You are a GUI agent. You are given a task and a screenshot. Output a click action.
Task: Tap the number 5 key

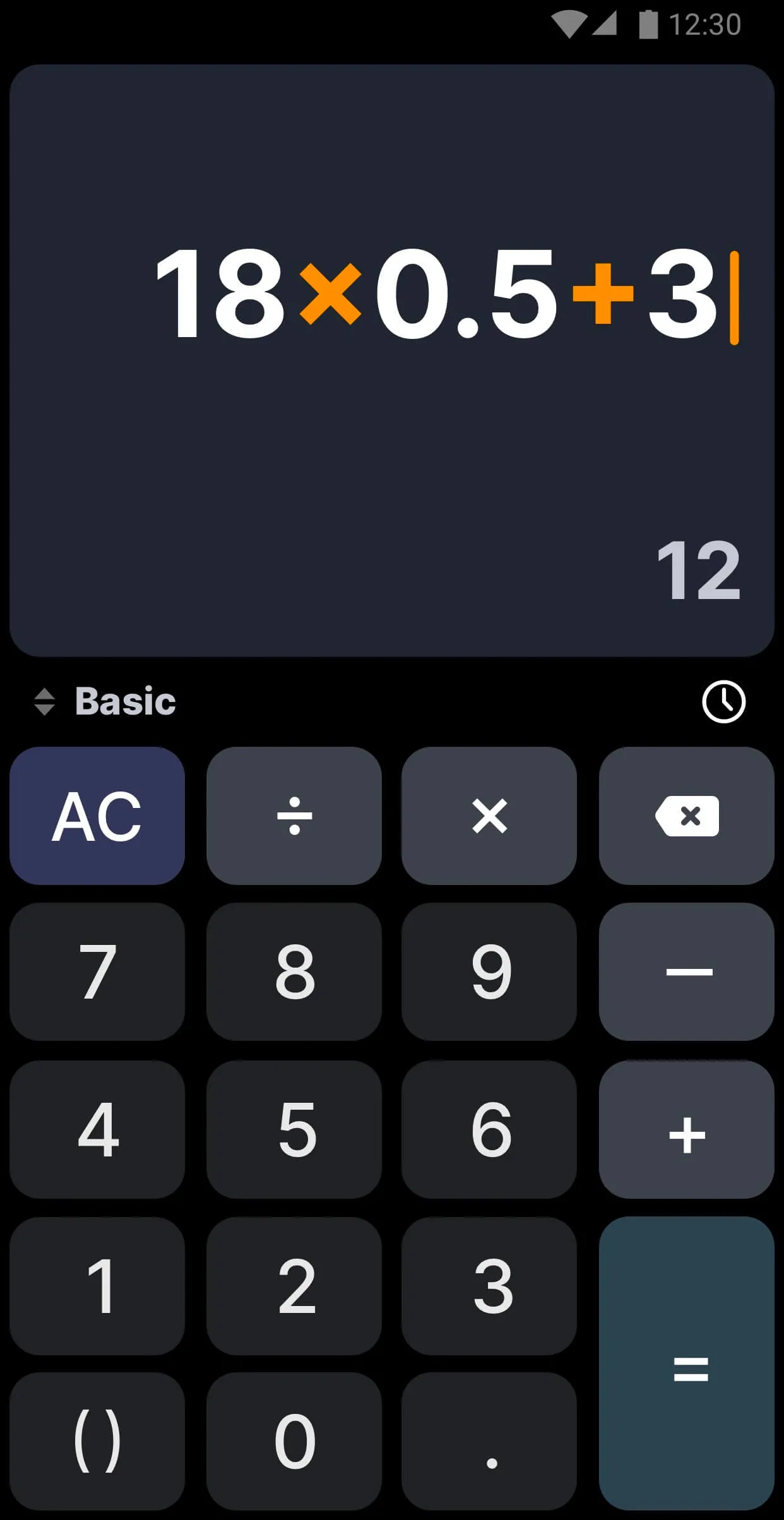294,1129
